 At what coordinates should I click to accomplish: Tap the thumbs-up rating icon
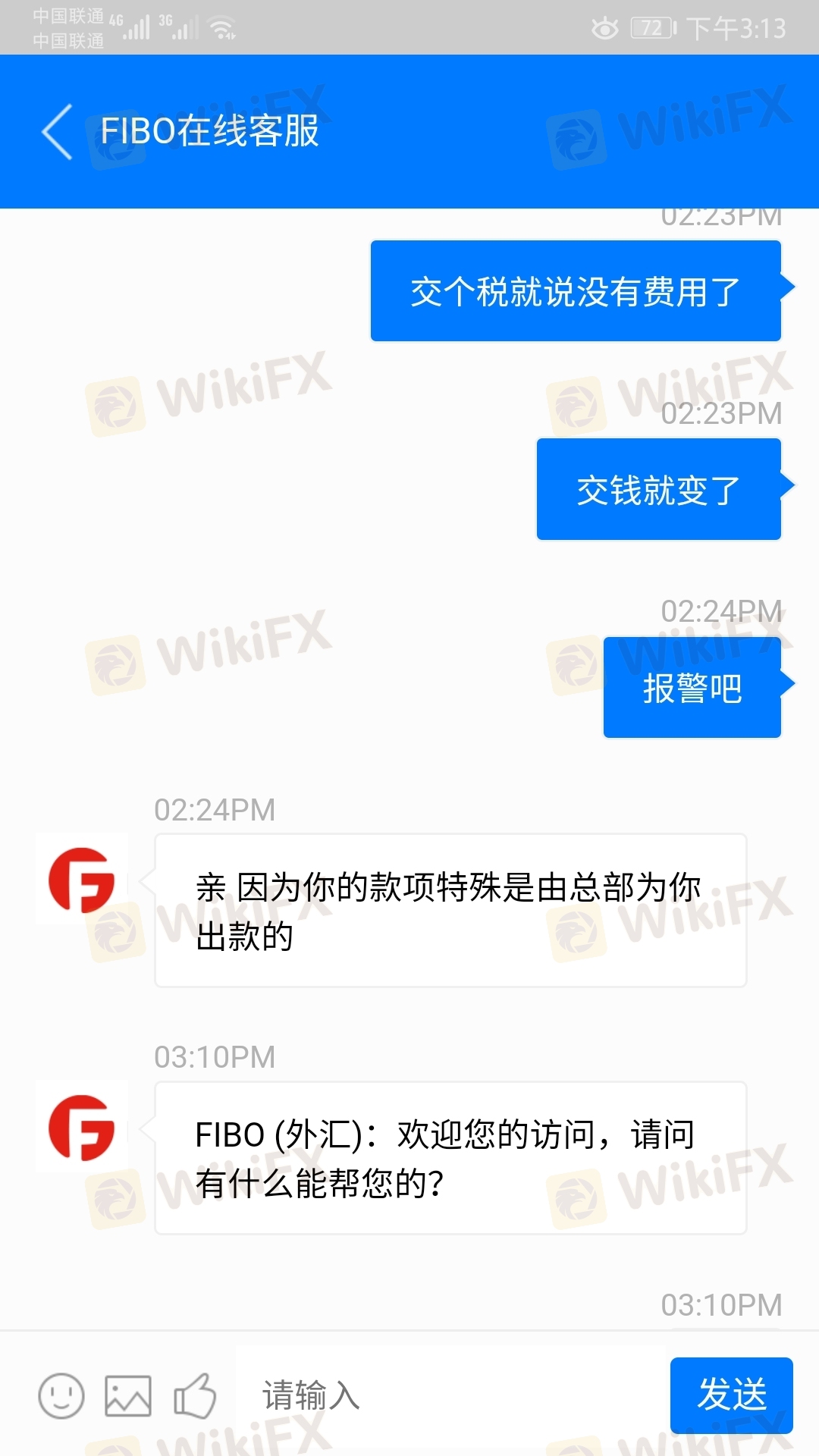click(x=195, y=1395)
